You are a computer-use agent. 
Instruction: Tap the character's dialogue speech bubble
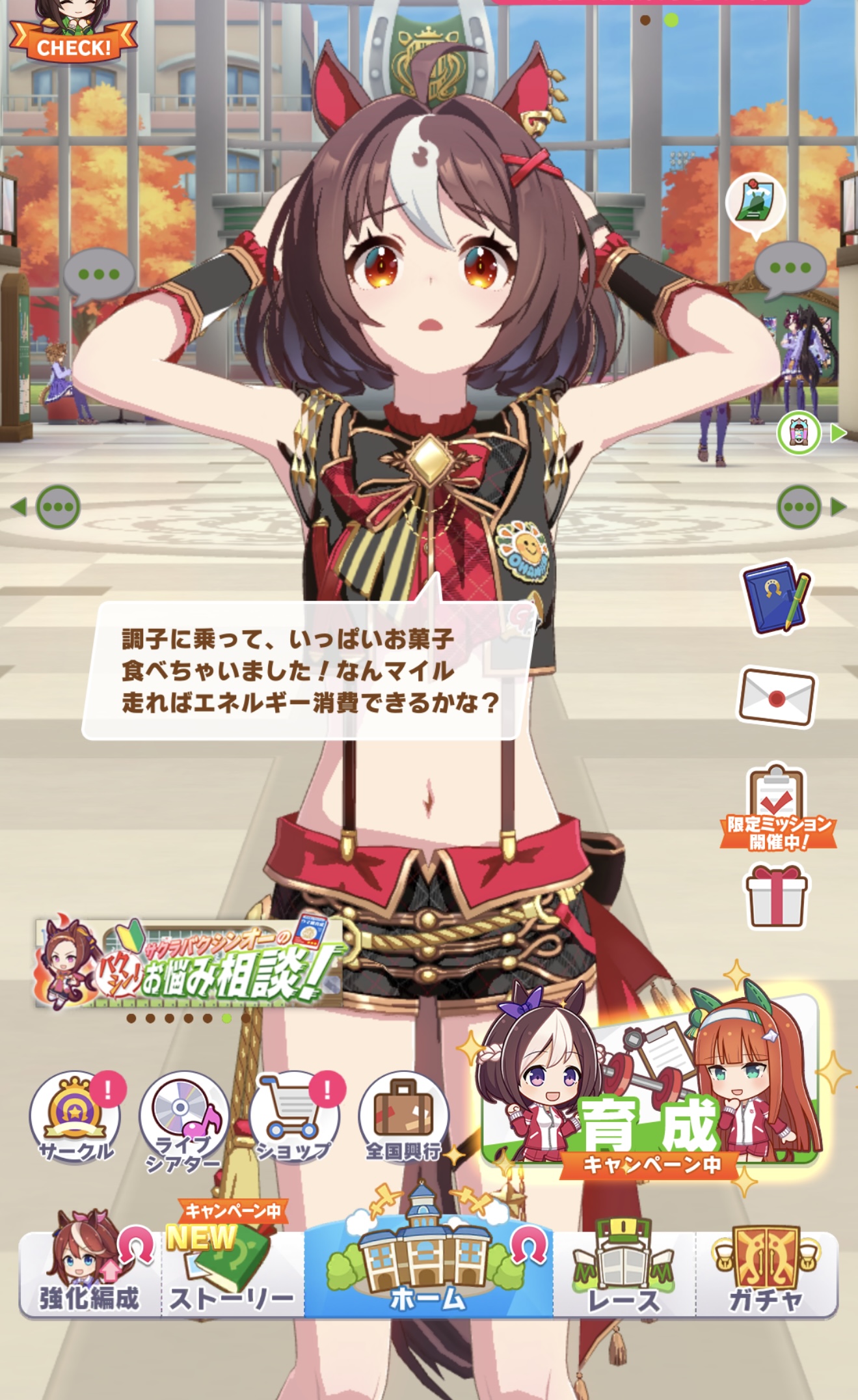coord(306,670)
